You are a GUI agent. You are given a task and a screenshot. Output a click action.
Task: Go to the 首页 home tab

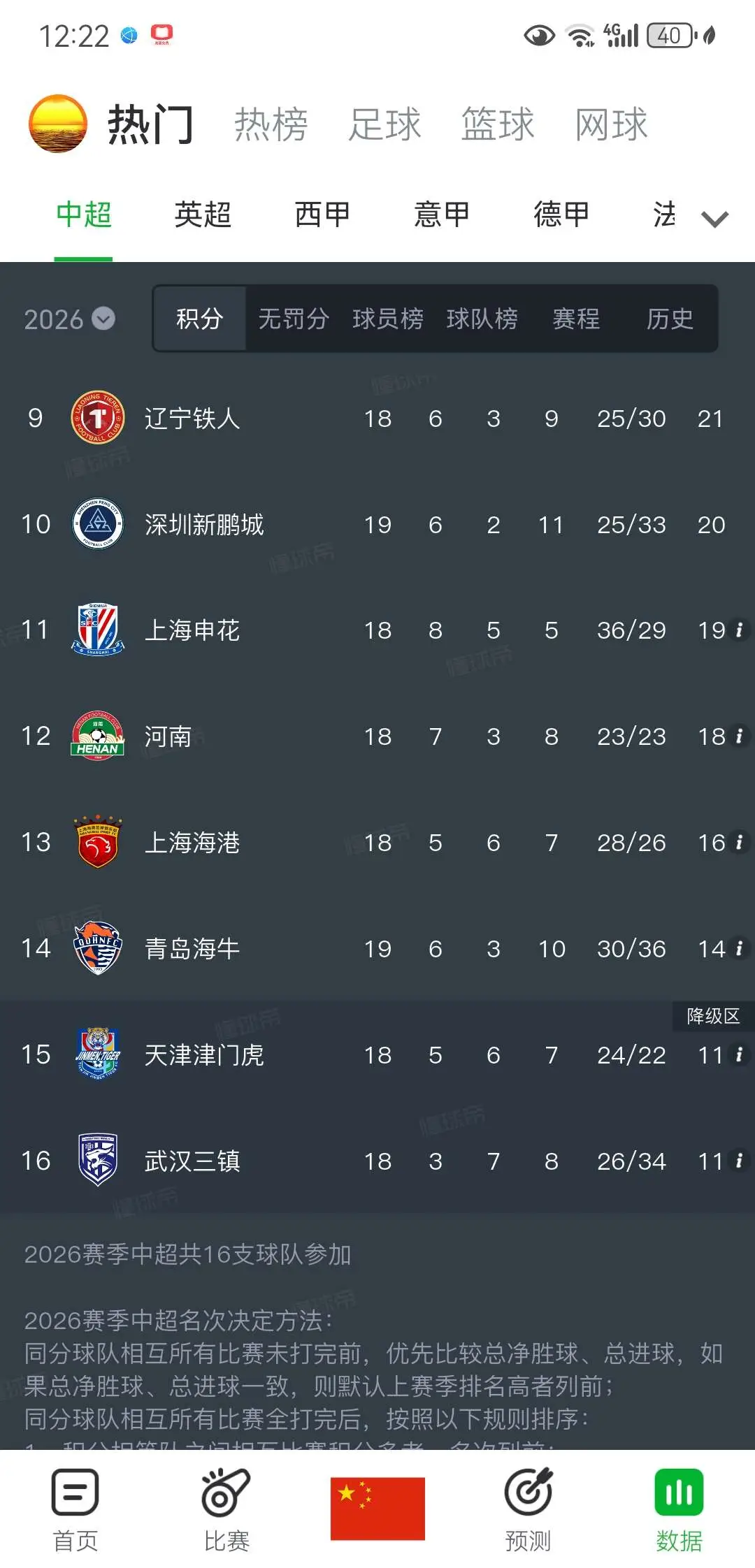75,1511
